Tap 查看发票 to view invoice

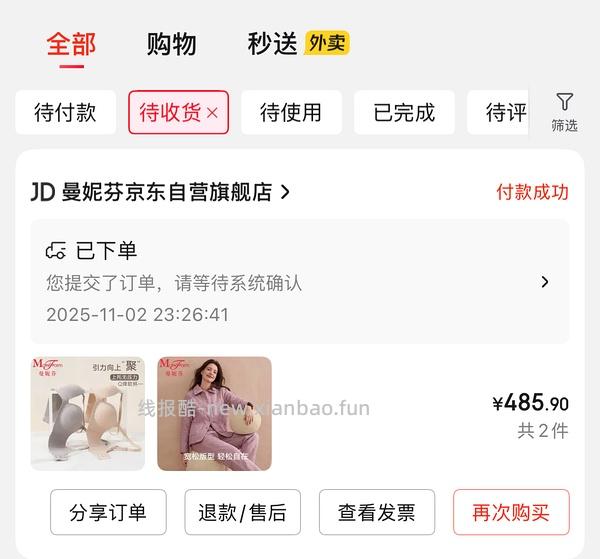[376, 513]
